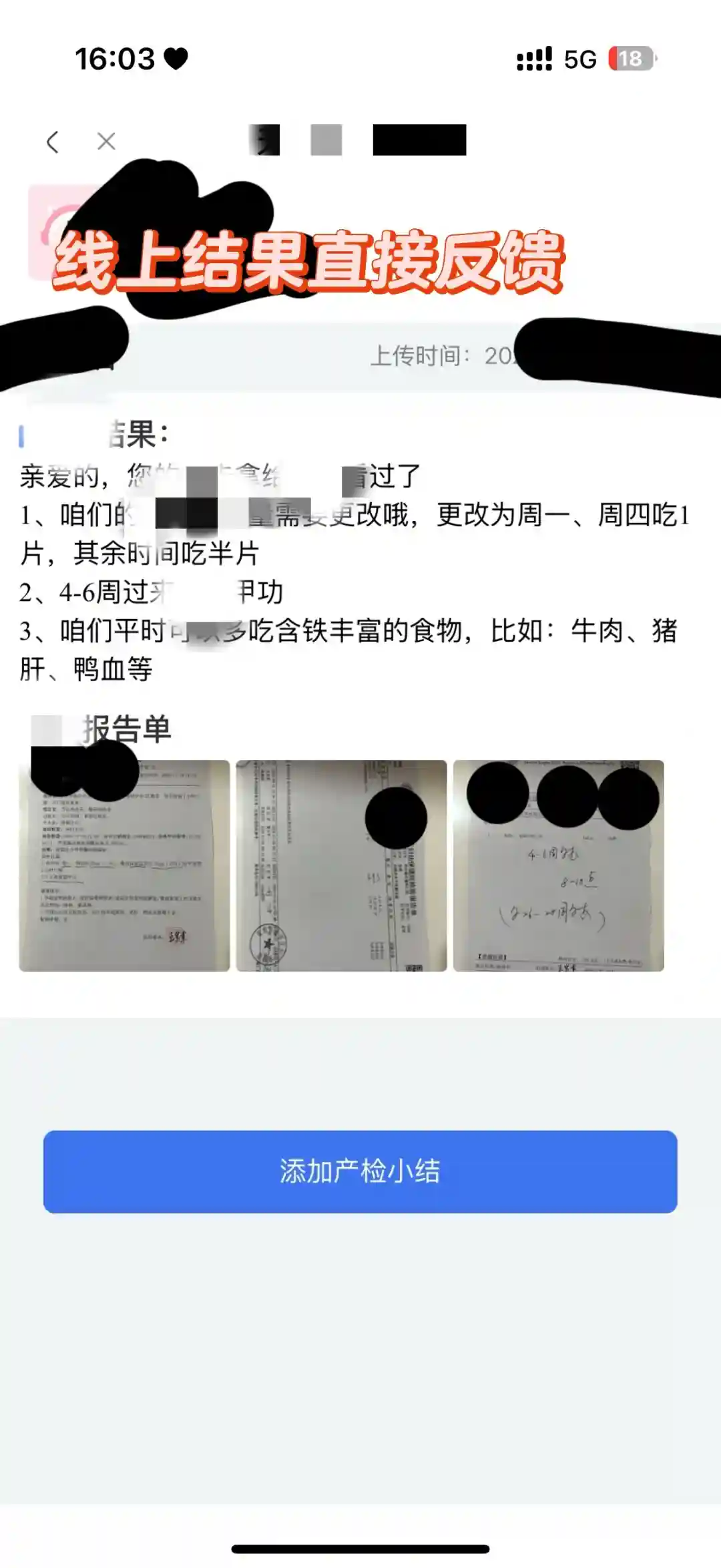Go back using the top-left arrow
721x1568 pixels.
point(53,142)
